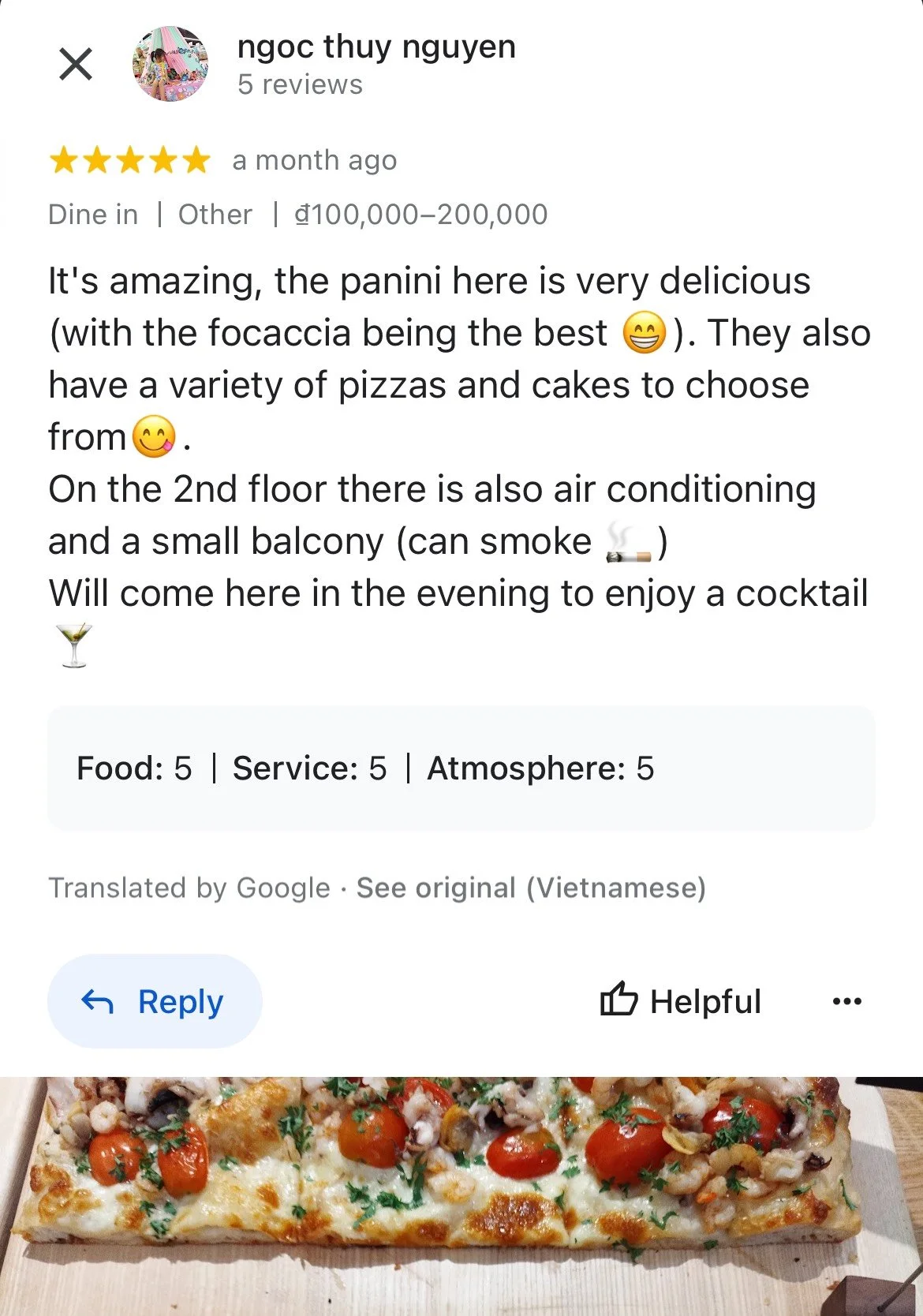
Task: Open the pizza photo from the review
Action: coord(461,1195)
